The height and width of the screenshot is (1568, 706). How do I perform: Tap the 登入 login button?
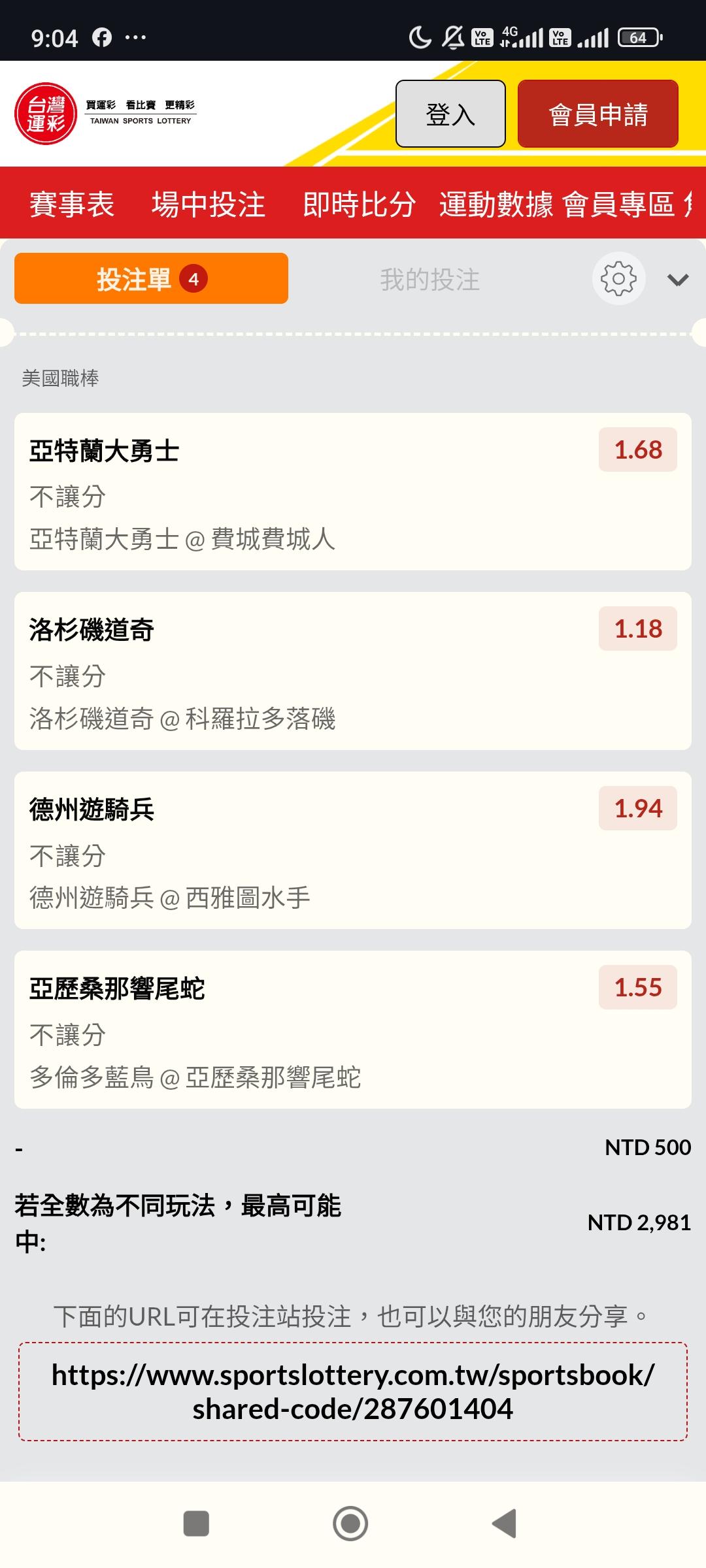coord(450,114)
